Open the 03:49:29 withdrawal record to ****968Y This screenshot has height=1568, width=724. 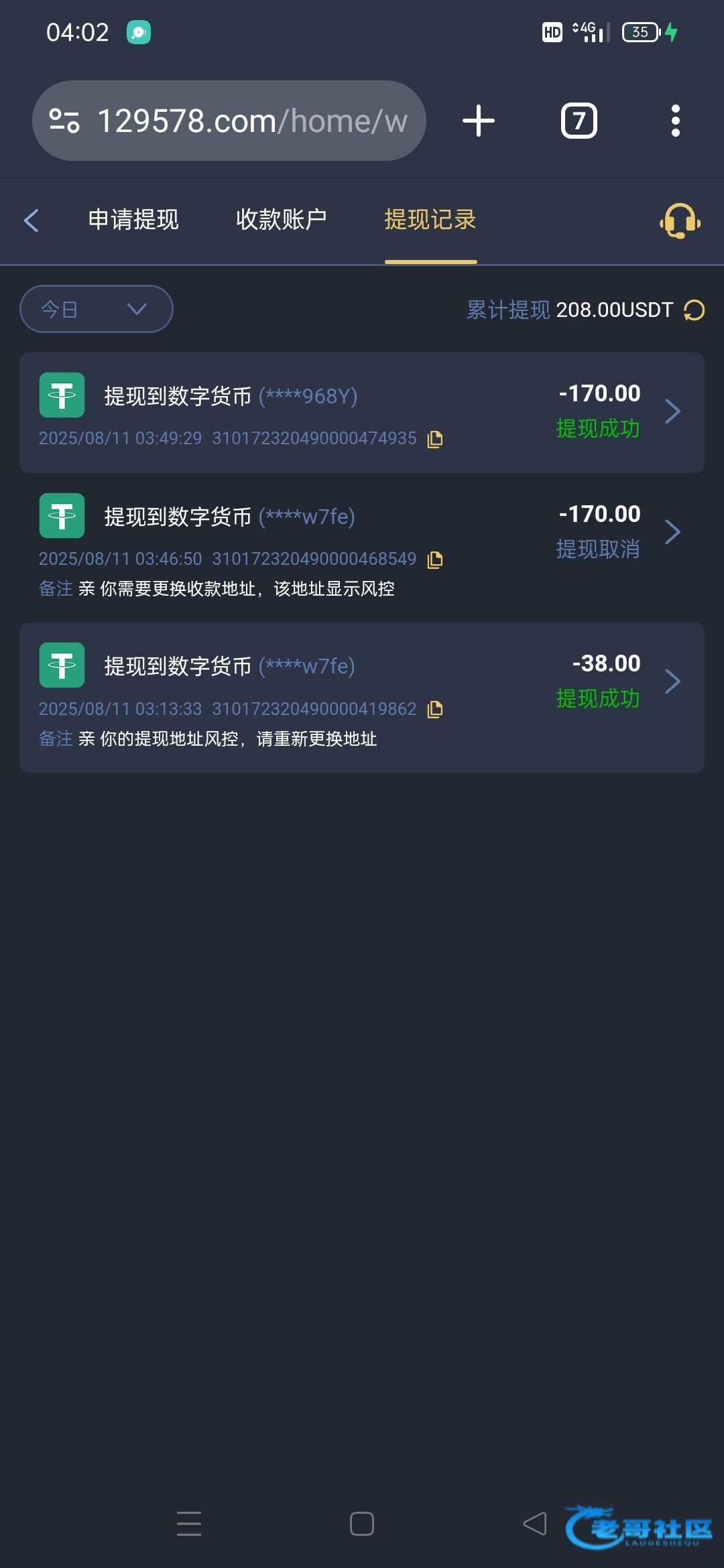click(362, 413)
